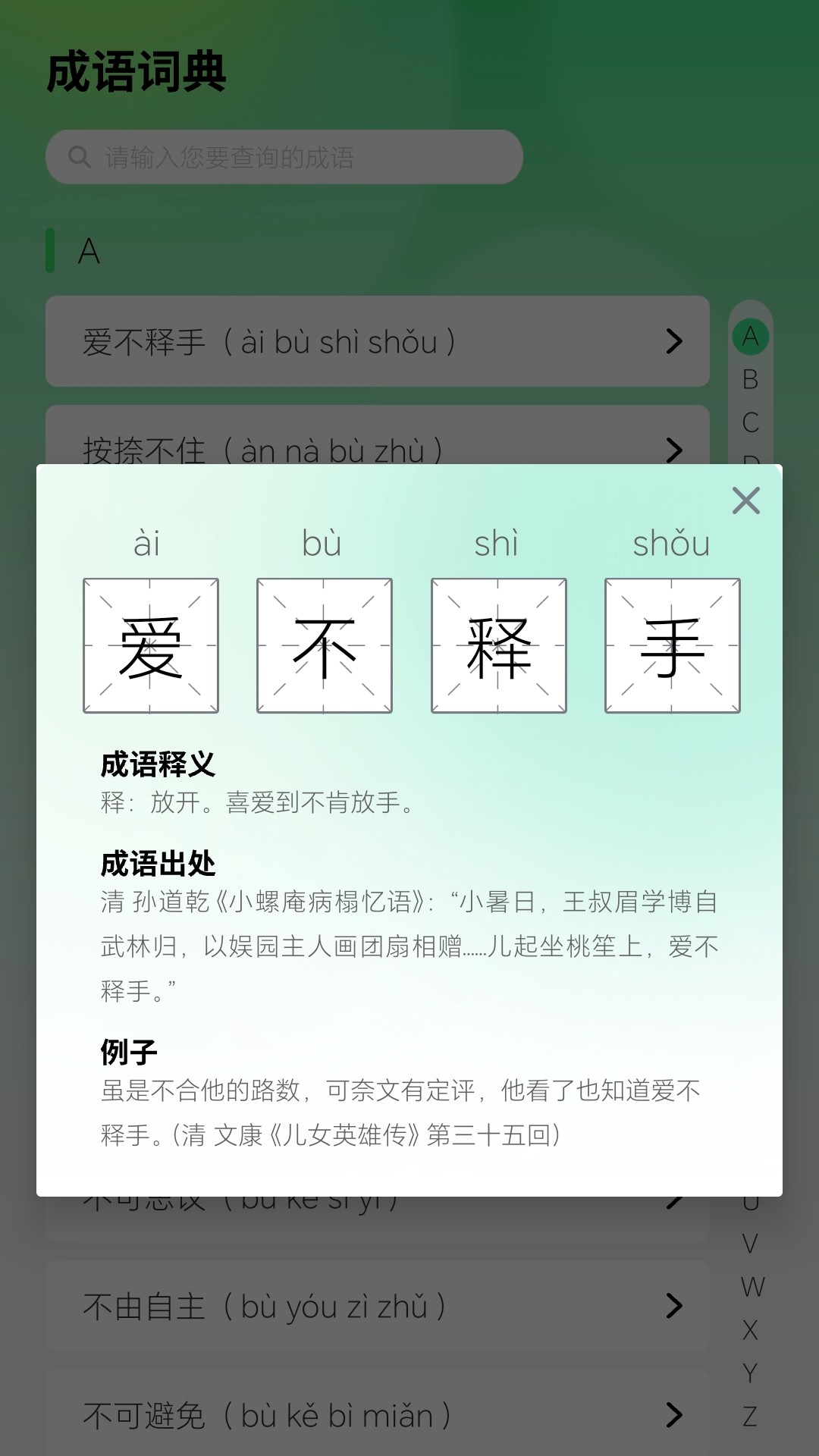Close the idiom detail popup
This screenshot has width=819, height=1456.
(746, 500)
